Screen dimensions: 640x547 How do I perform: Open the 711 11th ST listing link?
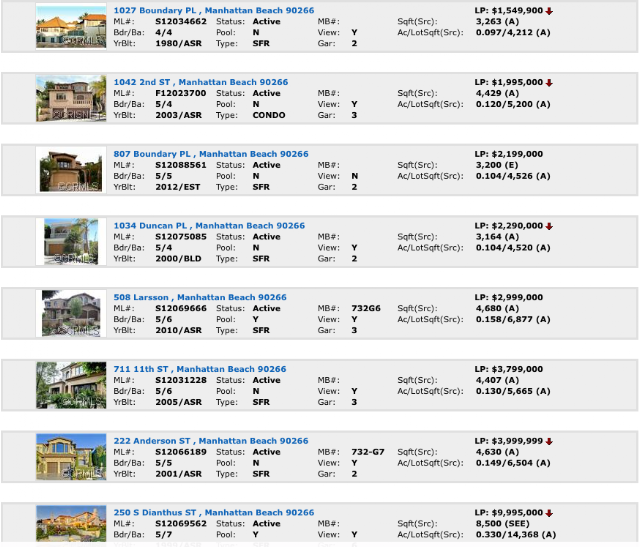click(x=199, y=369)
